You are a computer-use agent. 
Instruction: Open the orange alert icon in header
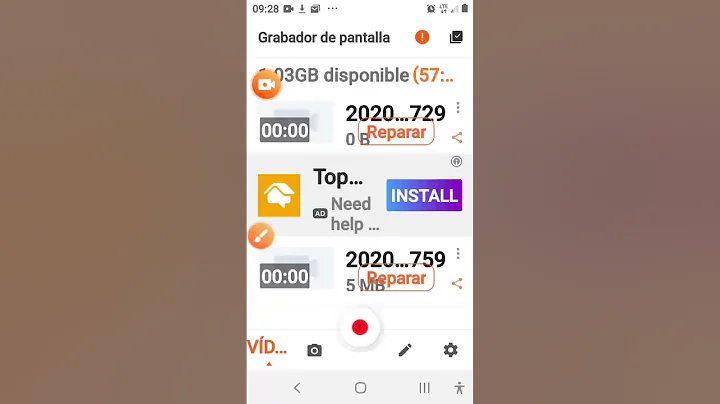pyautogui.click(x=422, y=37)
